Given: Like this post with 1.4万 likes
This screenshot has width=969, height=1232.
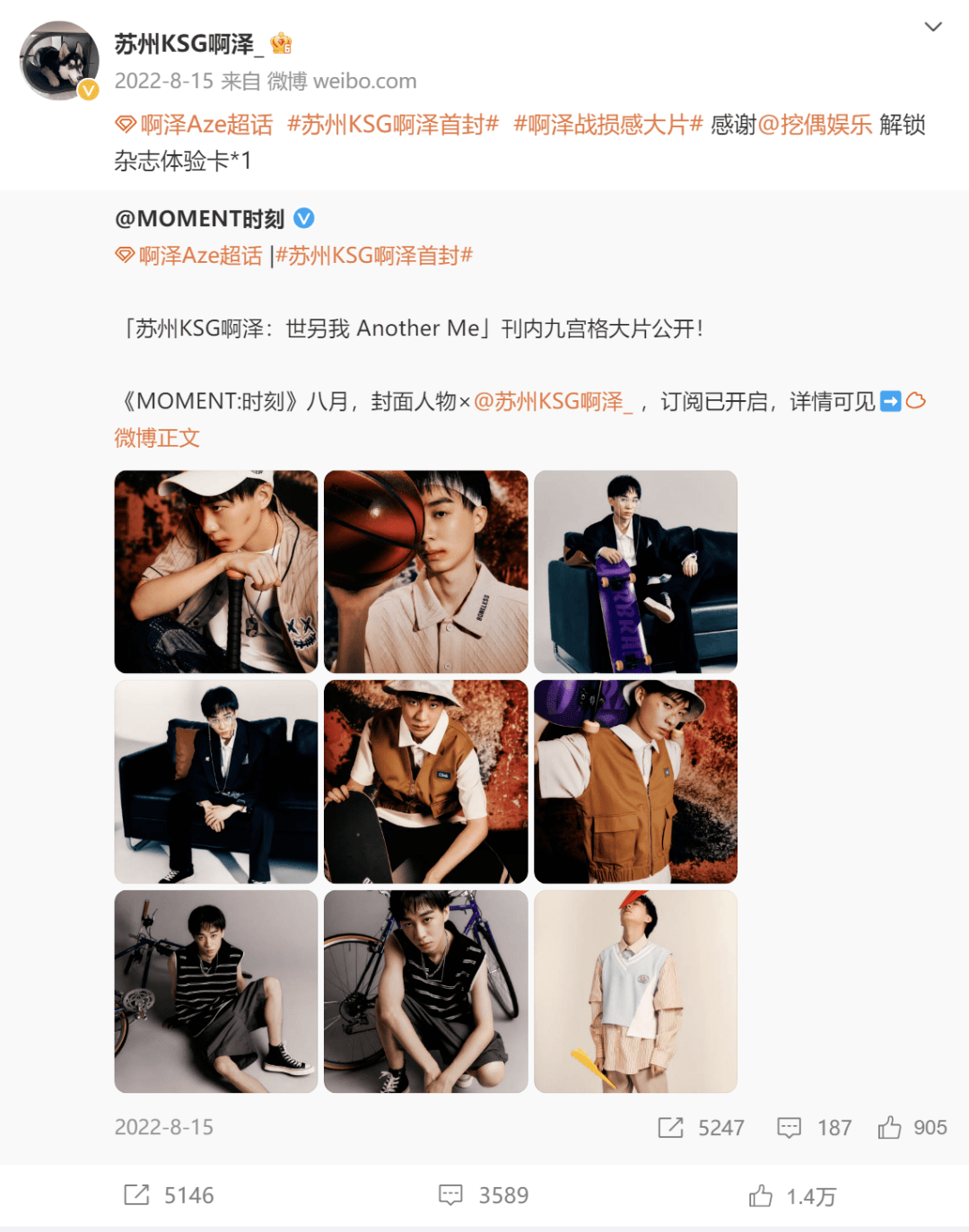Looking at the screenshot, I should (792, 1196).
